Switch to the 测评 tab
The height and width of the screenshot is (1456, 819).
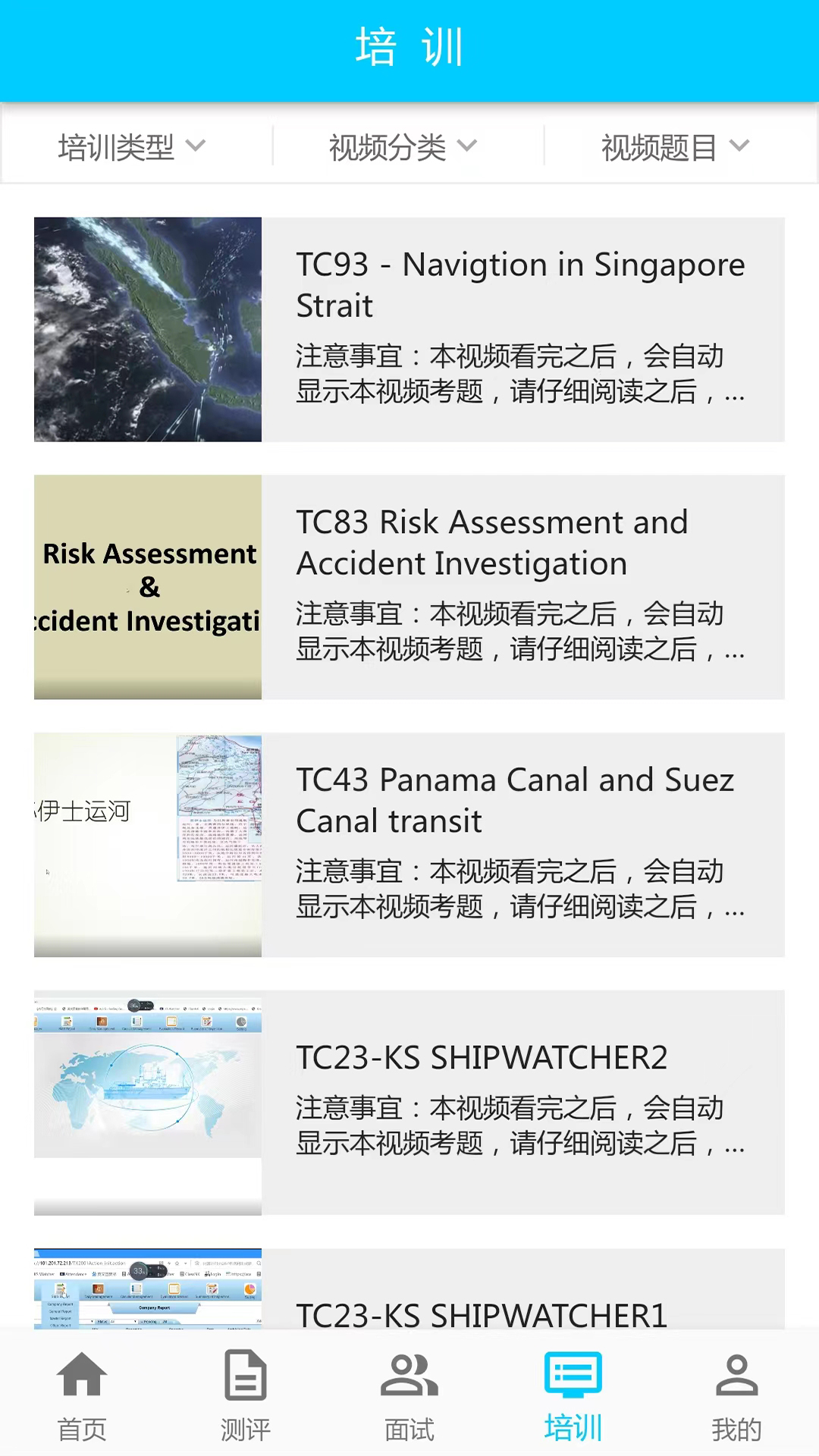point(246,1394)
